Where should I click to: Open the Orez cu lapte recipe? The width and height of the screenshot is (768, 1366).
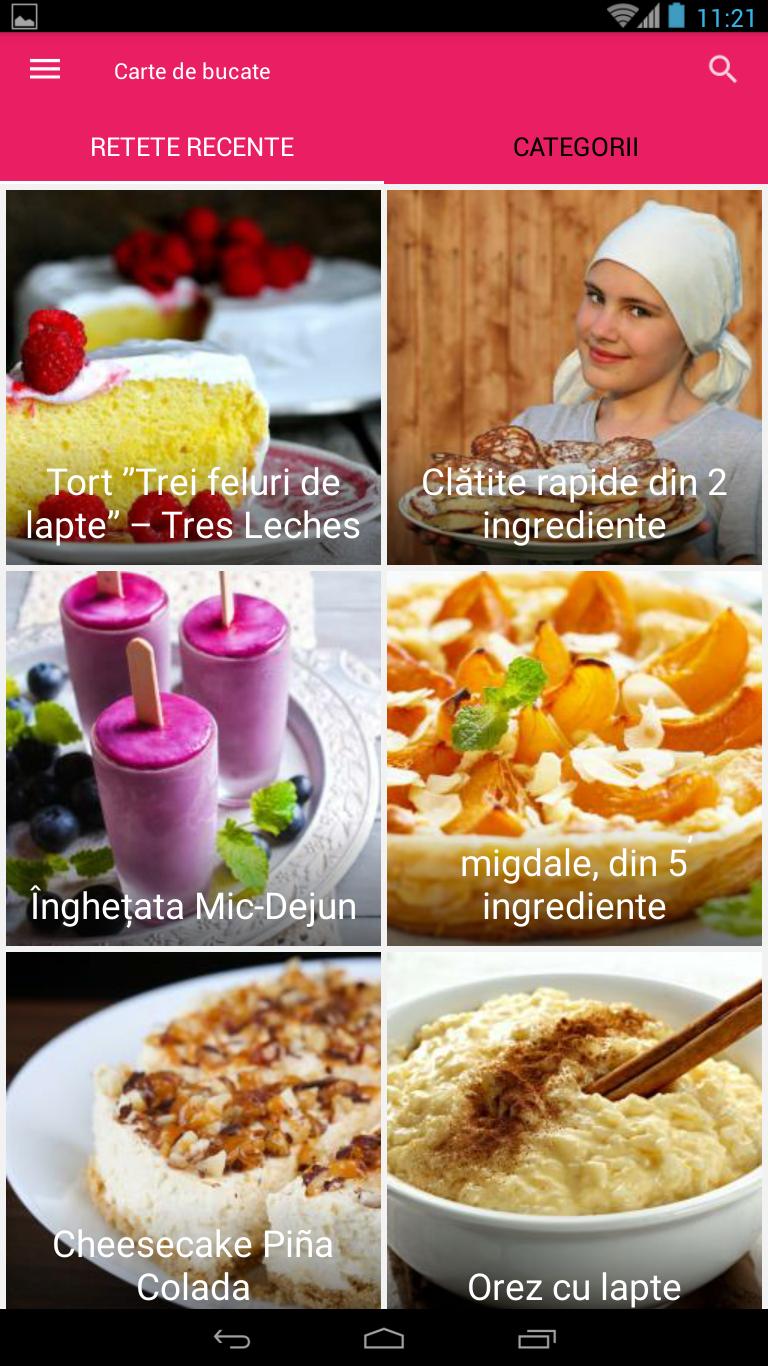tap(574, 1130)
